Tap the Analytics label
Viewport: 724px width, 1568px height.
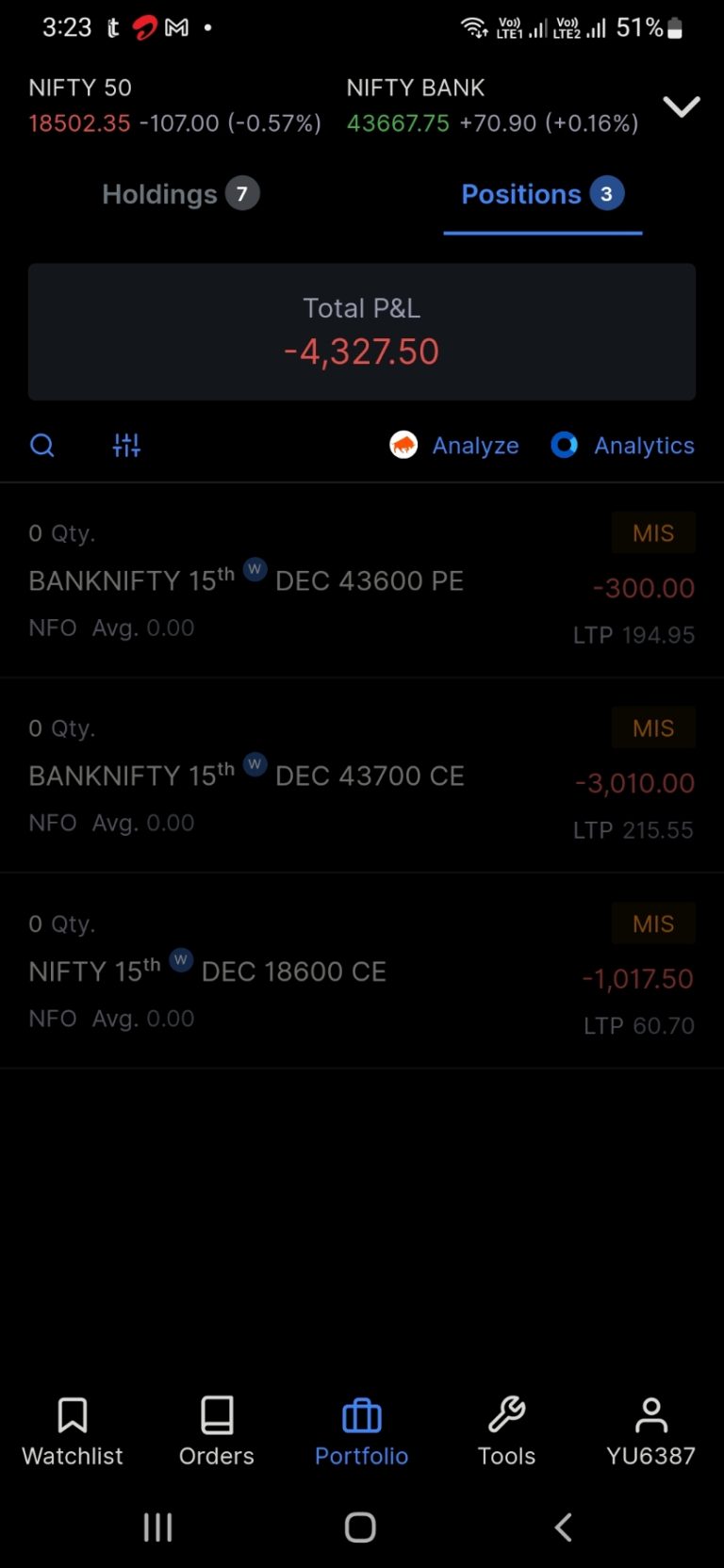(644, 445)
